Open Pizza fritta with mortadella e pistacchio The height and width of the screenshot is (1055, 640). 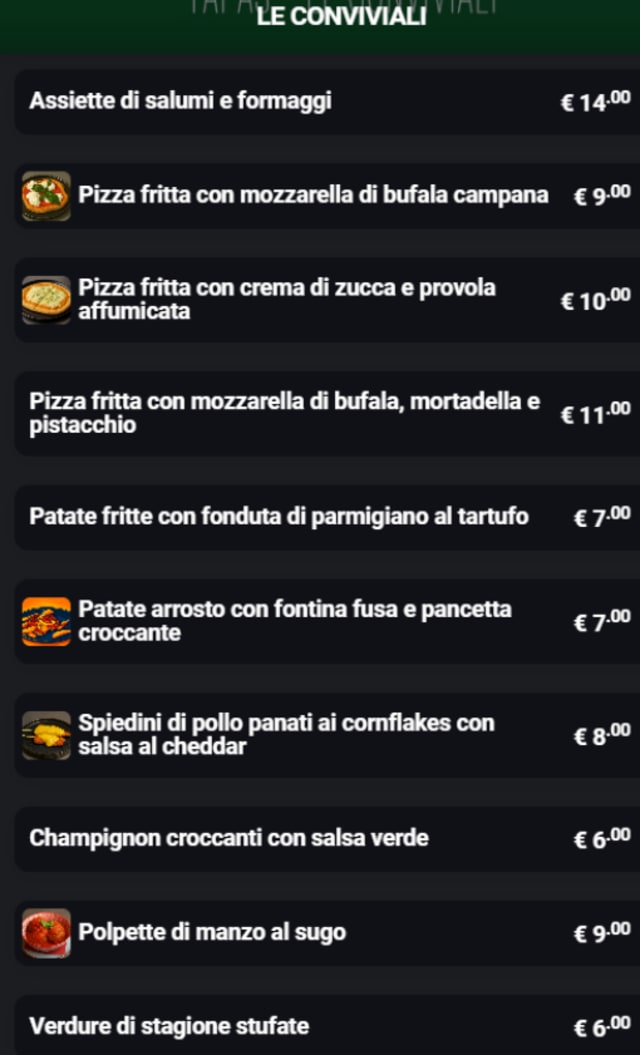(285, 413)
